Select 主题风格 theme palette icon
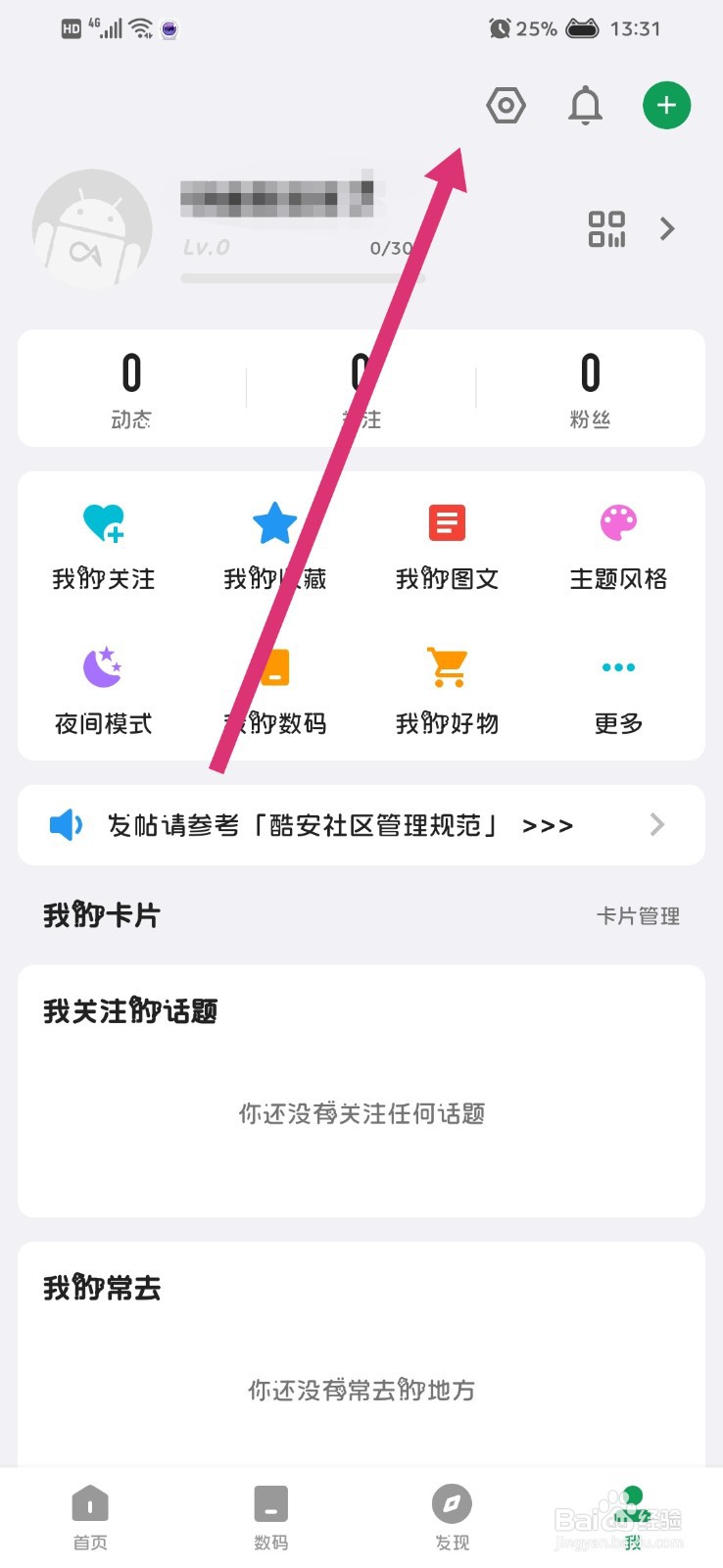 tap(618, 522)
